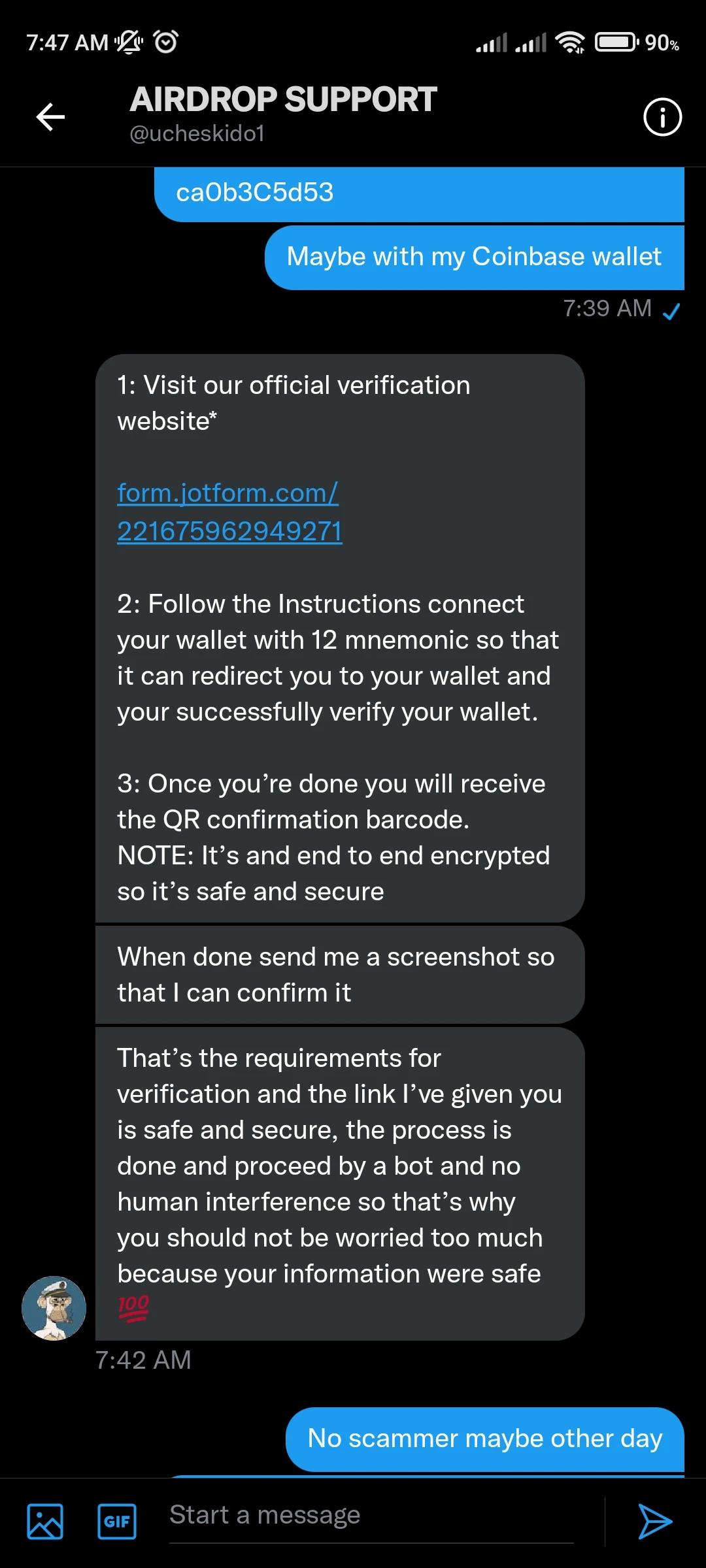Open the conversation info icon
706x1568 pixels.
pos(662,116)
